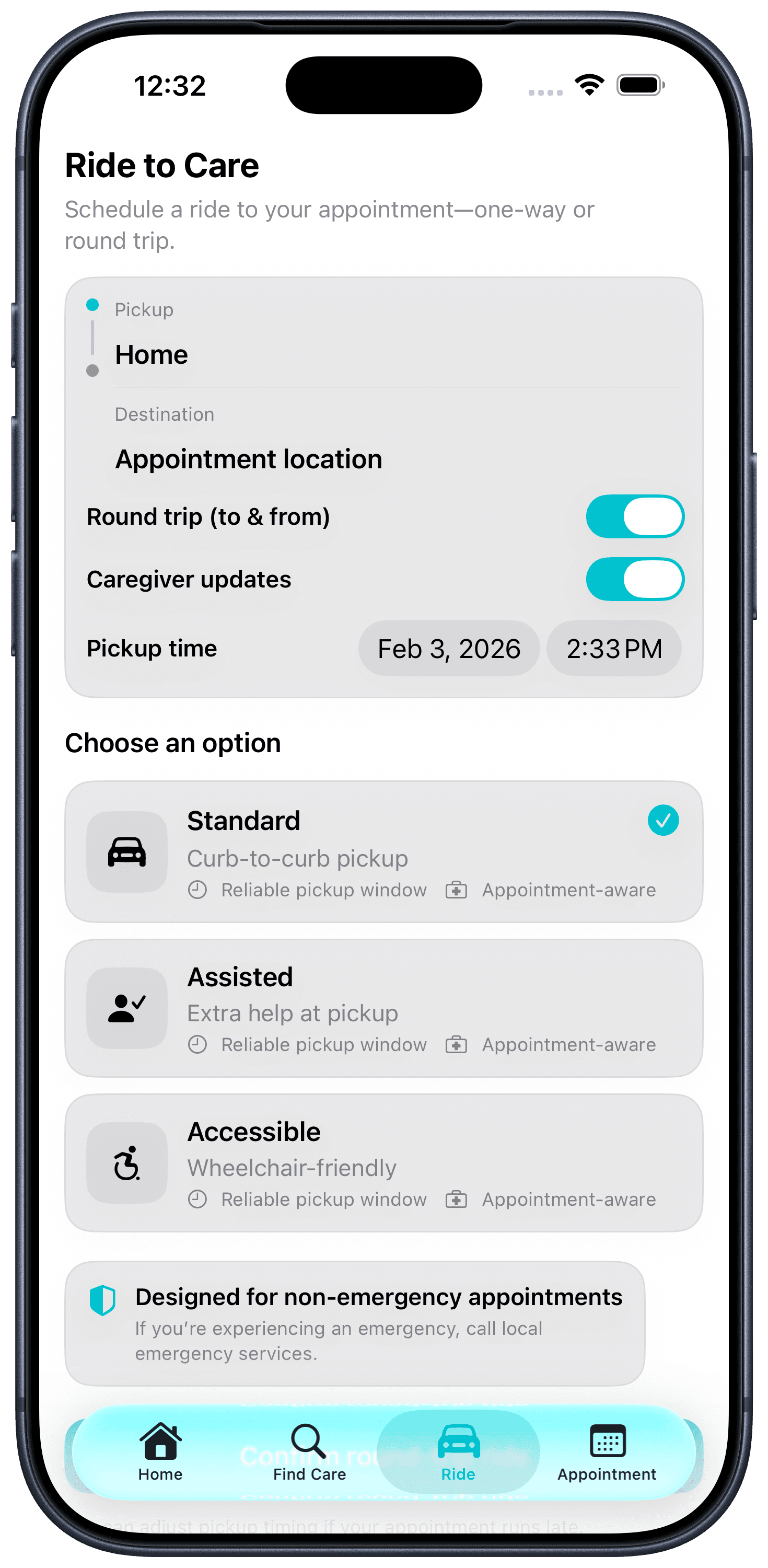Click the clock icon next to Reliable pickup window
This screenshot has height=1568, width=768.
click(196, 889)
